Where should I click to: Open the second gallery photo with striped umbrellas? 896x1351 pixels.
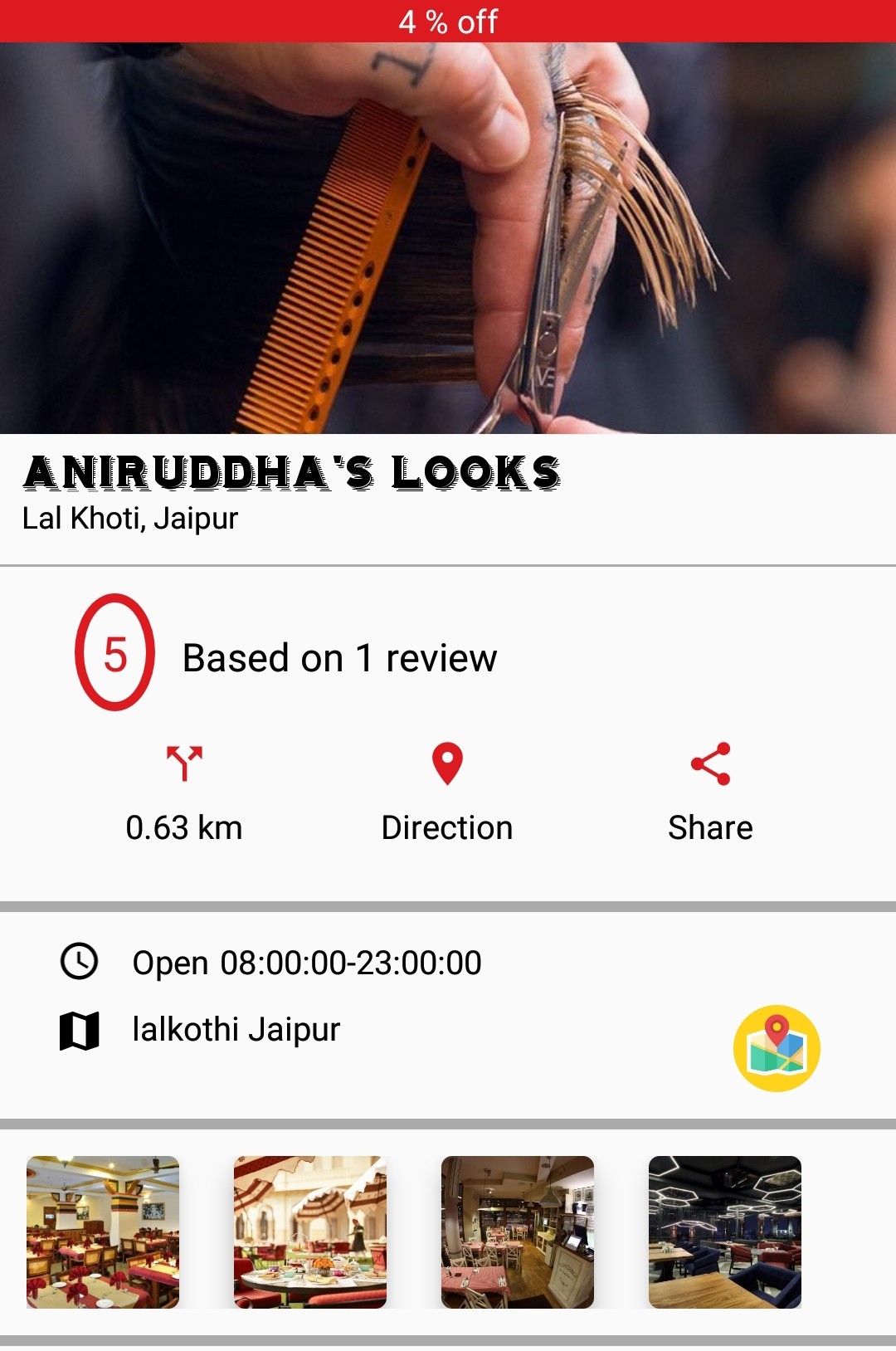point(310,1232)
